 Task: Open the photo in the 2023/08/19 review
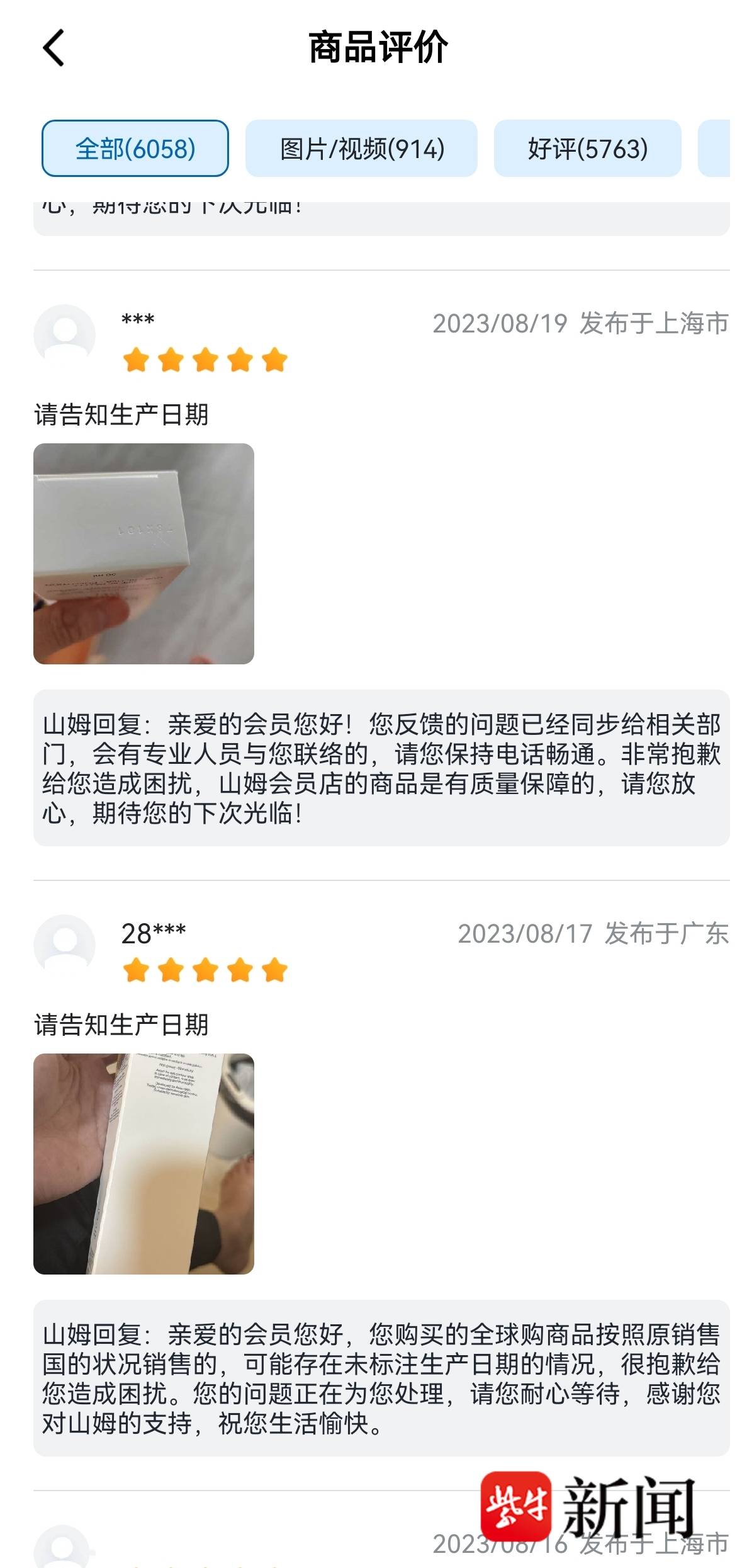(x=143, y=554)
